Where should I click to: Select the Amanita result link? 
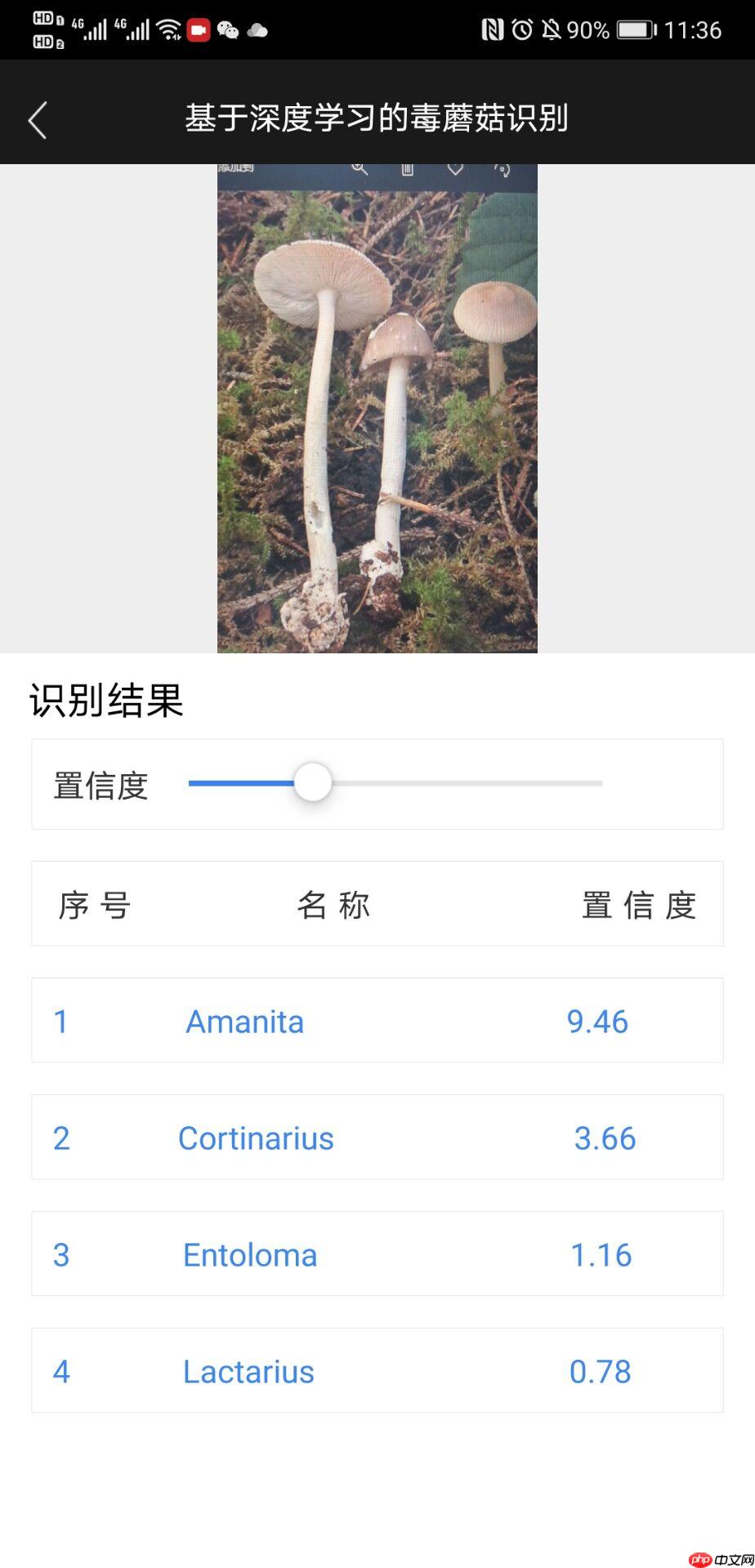(244, 1021)
